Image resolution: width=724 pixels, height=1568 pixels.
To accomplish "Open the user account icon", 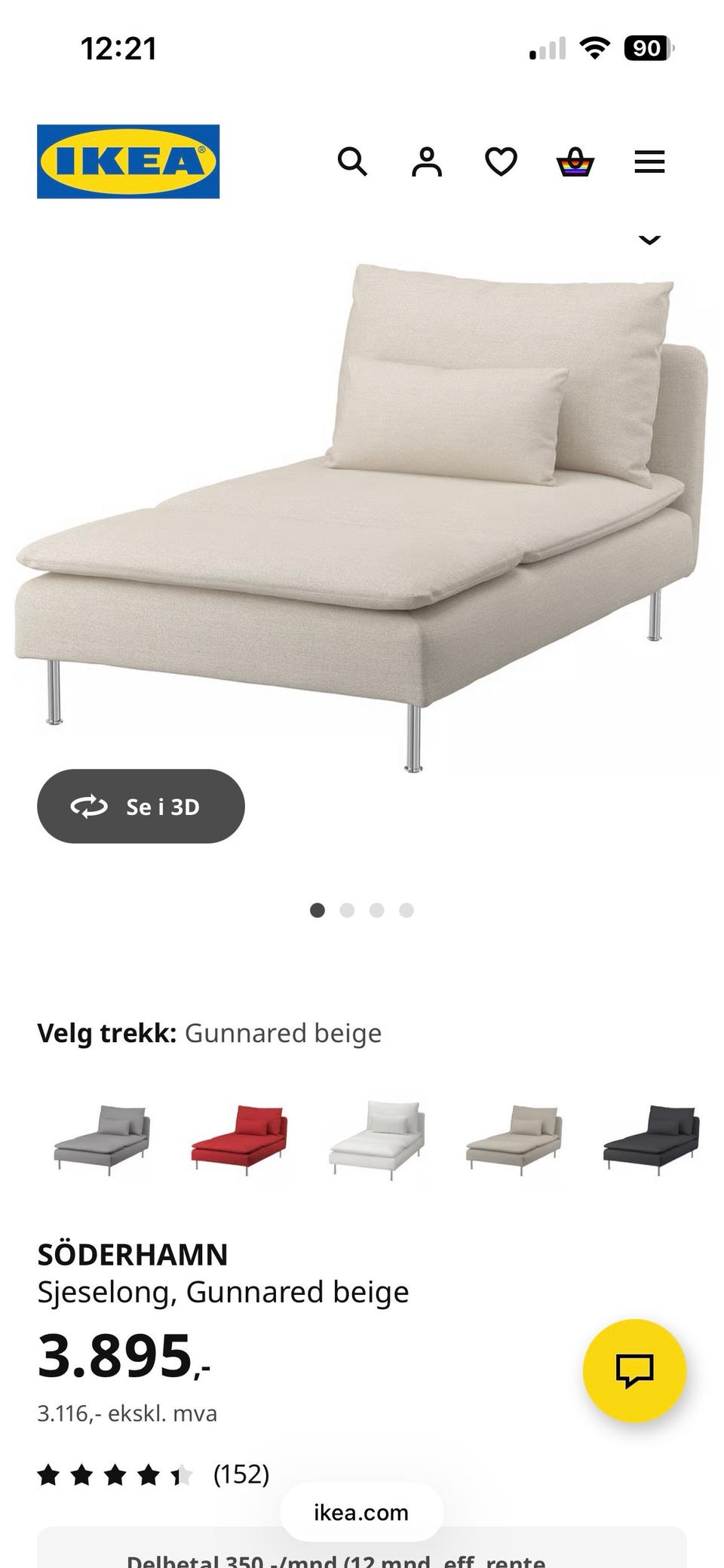I will [427, 161].
